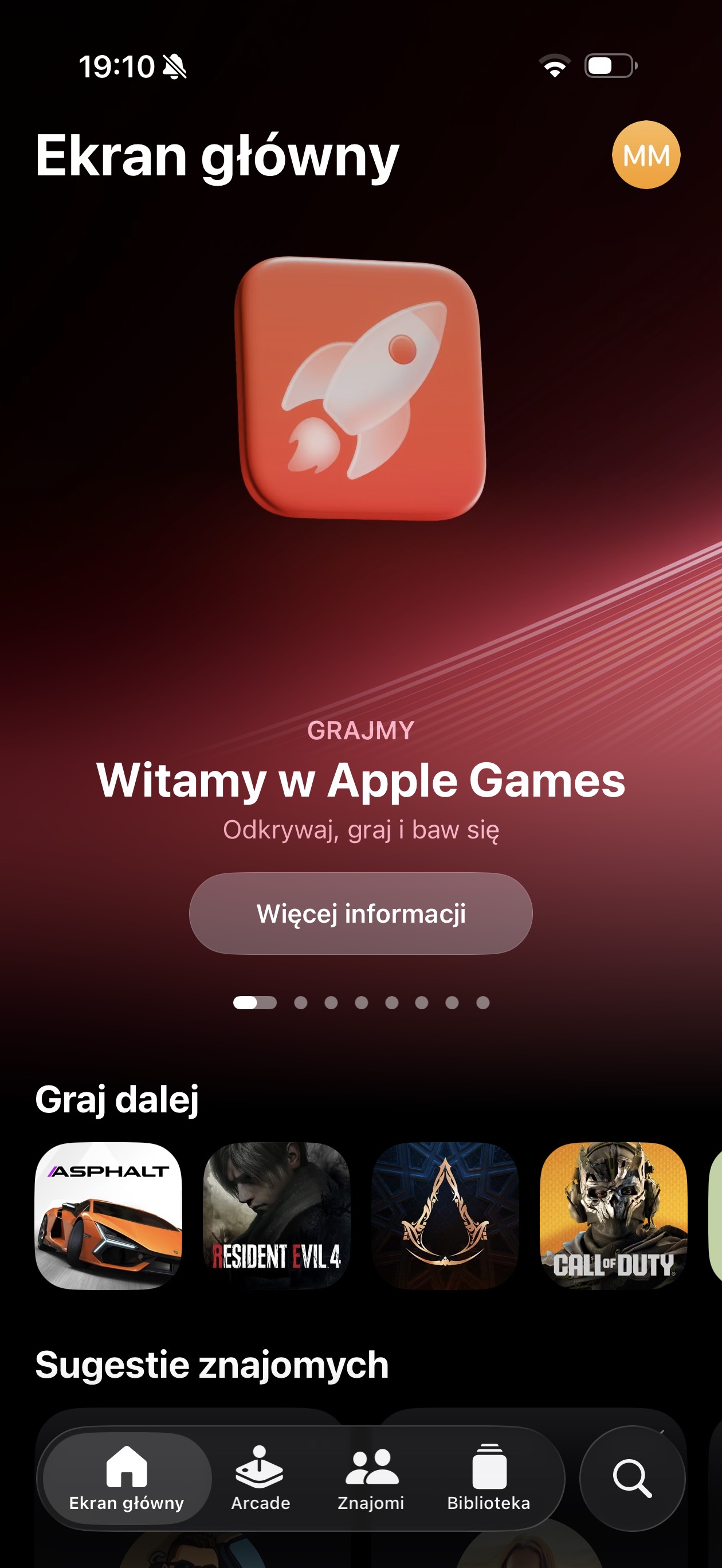Open the MM profile avatar
The height and width of the screenshot is (1568, 722).
[646, 155]
